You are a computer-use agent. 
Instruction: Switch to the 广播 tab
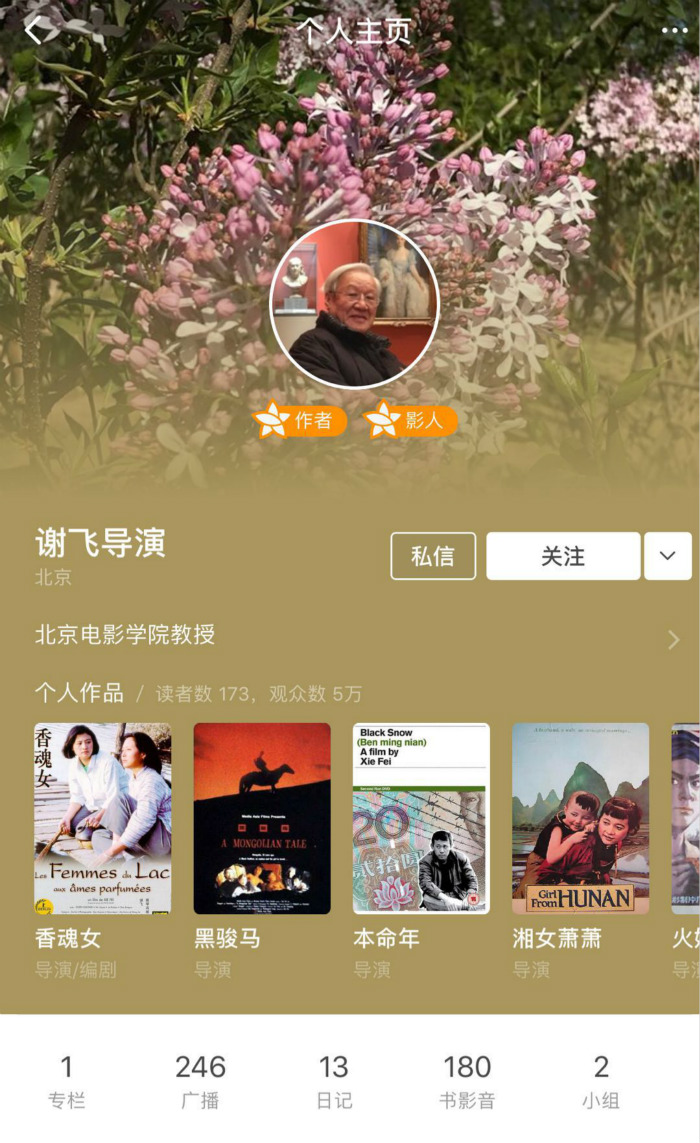pyautogui.click(x=200, y=1082)
